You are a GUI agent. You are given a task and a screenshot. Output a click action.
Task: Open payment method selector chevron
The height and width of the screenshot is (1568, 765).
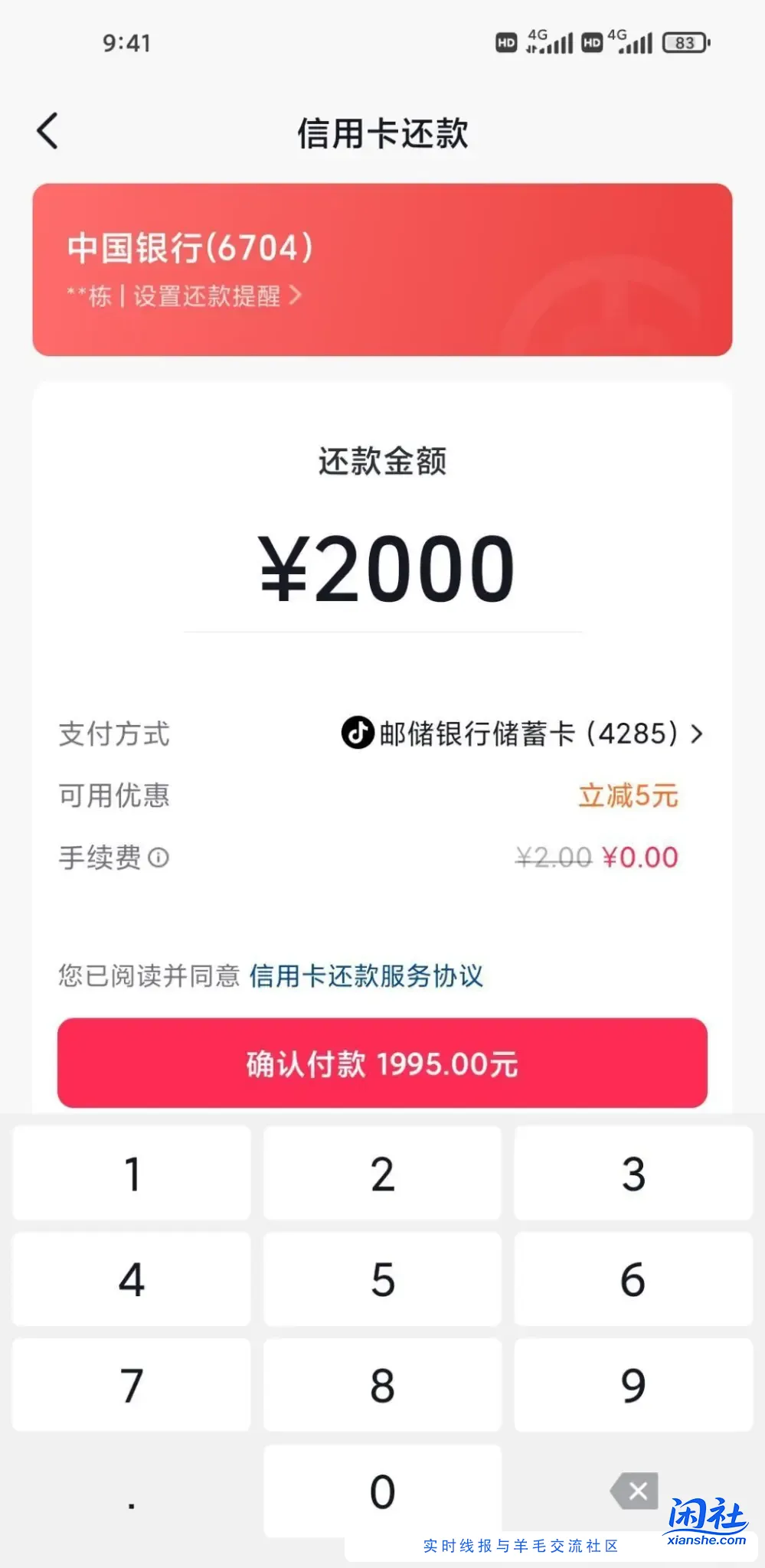[697, 734]
